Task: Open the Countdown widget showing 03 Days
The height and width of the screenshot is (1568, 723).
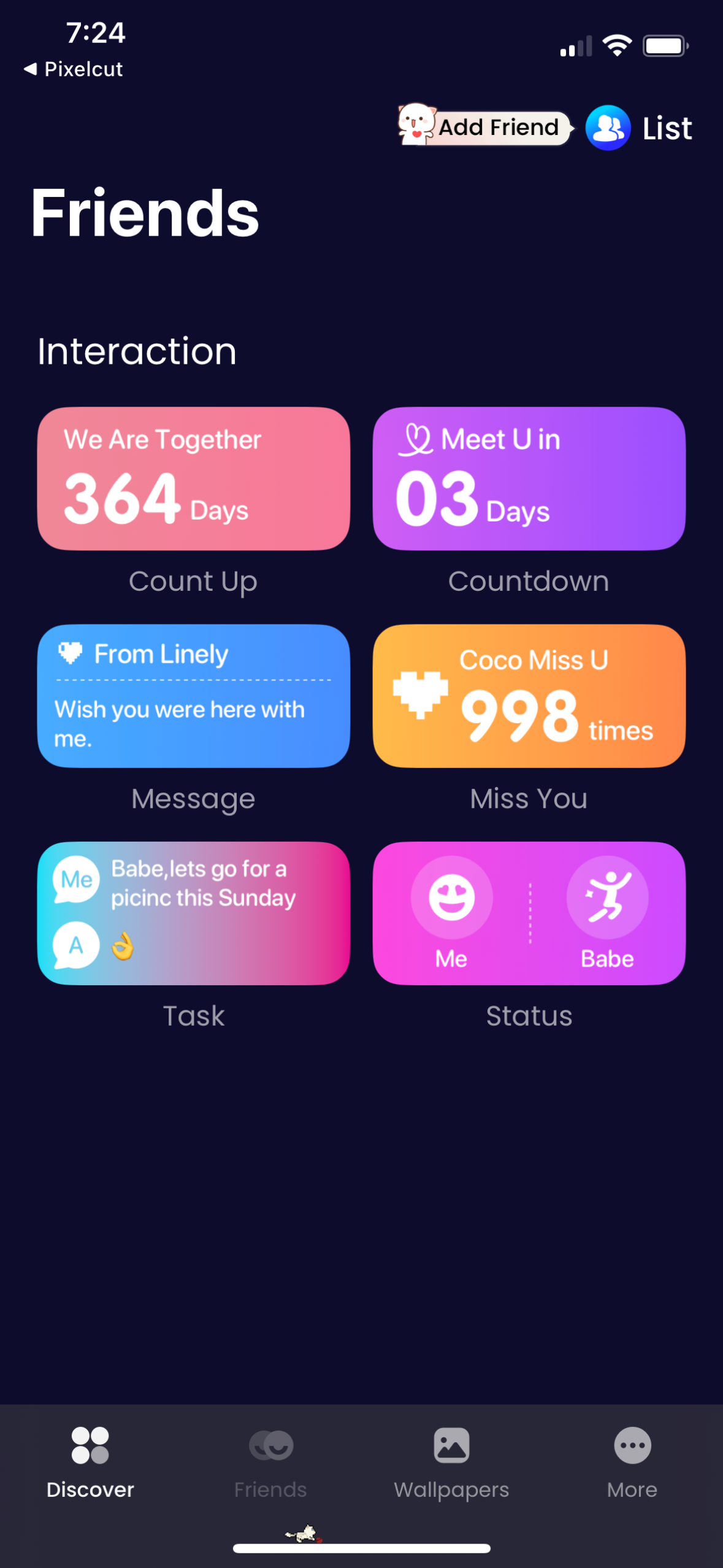Action: (x=529, y=477)
